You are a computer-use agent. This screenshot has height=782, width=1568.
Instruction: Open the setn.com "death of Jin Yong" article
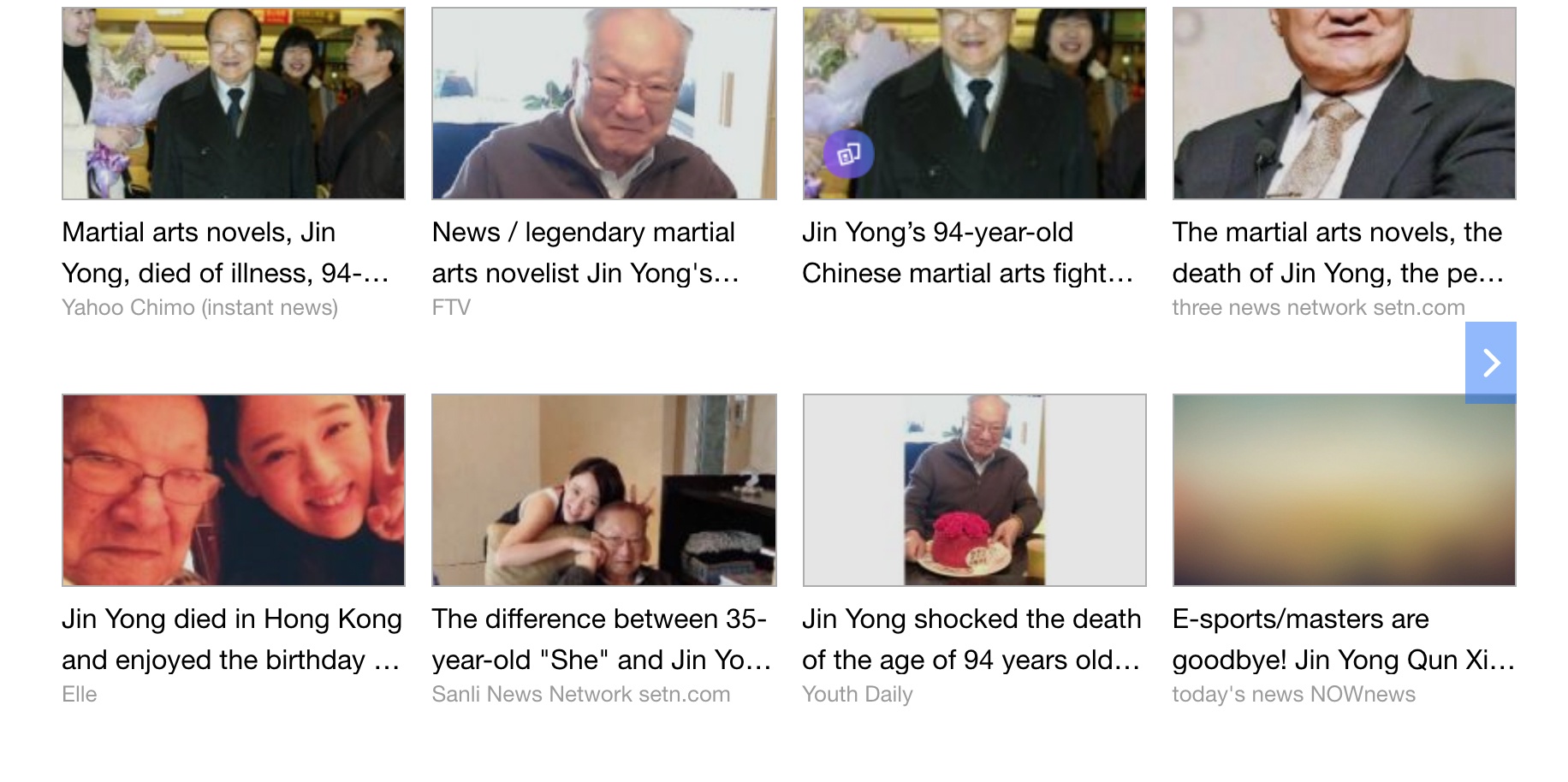point(1337,252)
